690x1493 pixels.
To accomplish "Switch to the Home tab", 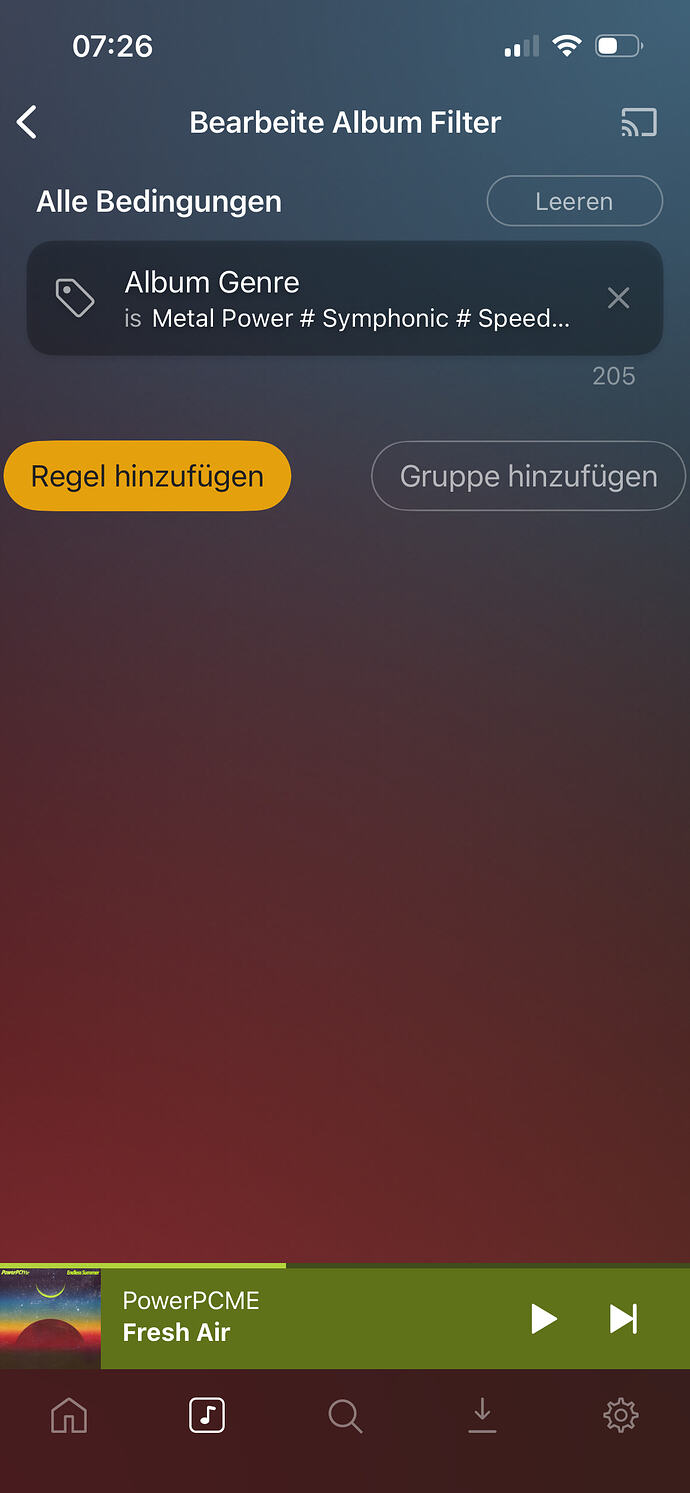I will 69,1415.
